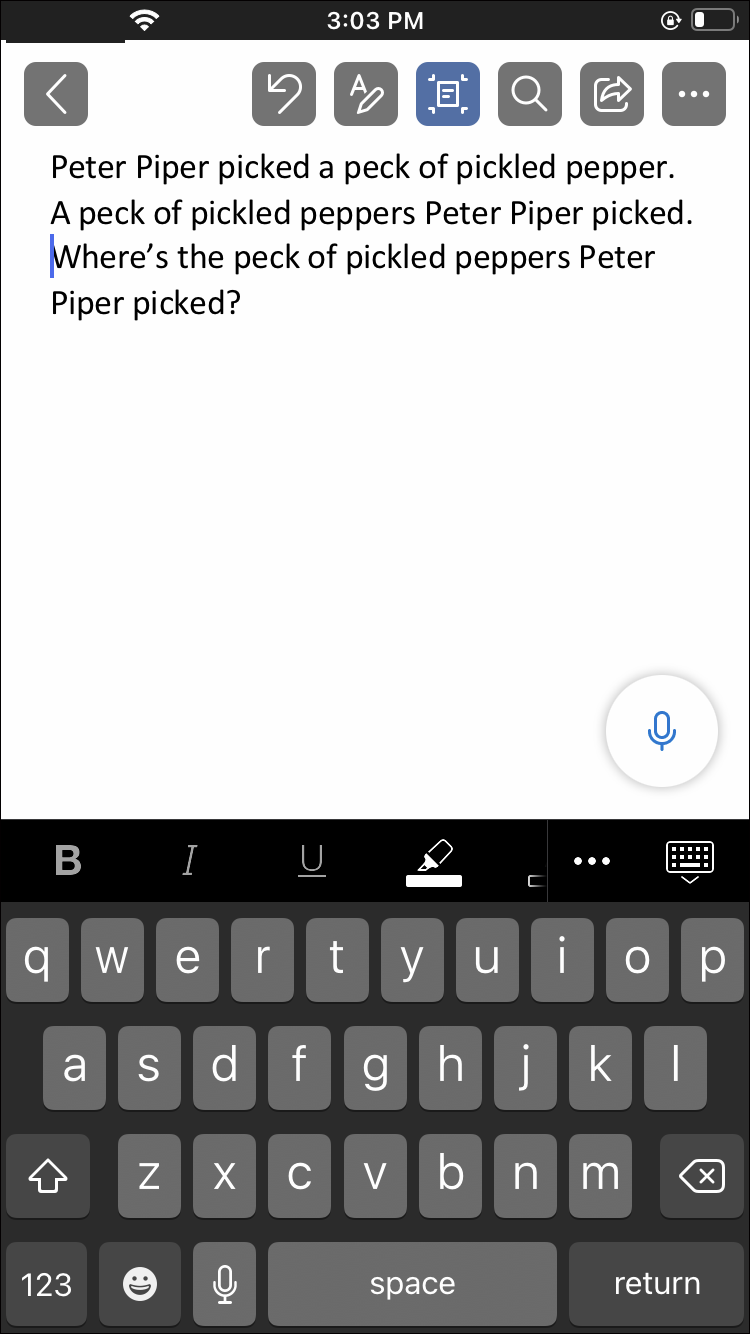Image resolution: width=750 pixels, height=1334 pixels.
Task: Open the text formatting pen tool
Action: tap(366, 94)
